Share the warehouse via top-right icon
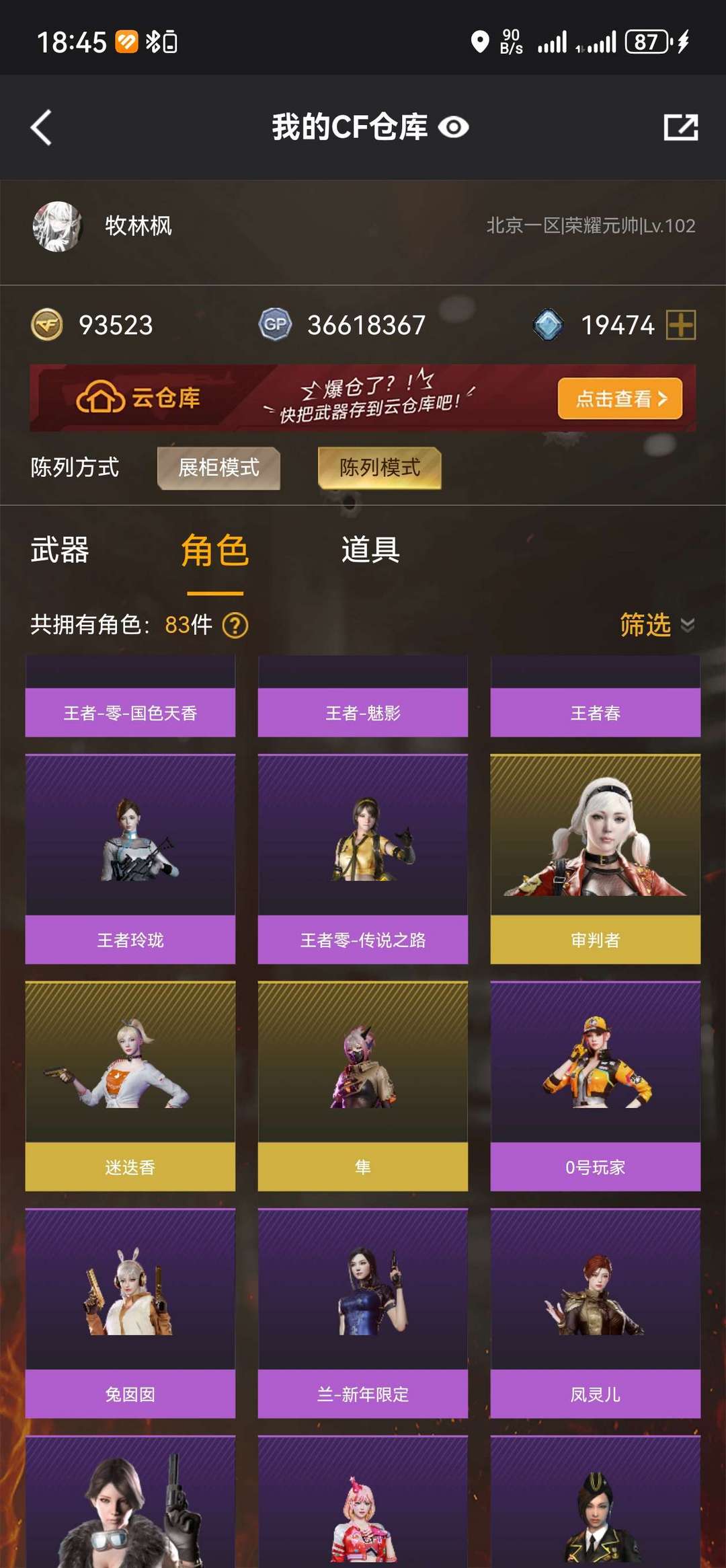This screenshot has width=726, height=1568. pos(680,127)
